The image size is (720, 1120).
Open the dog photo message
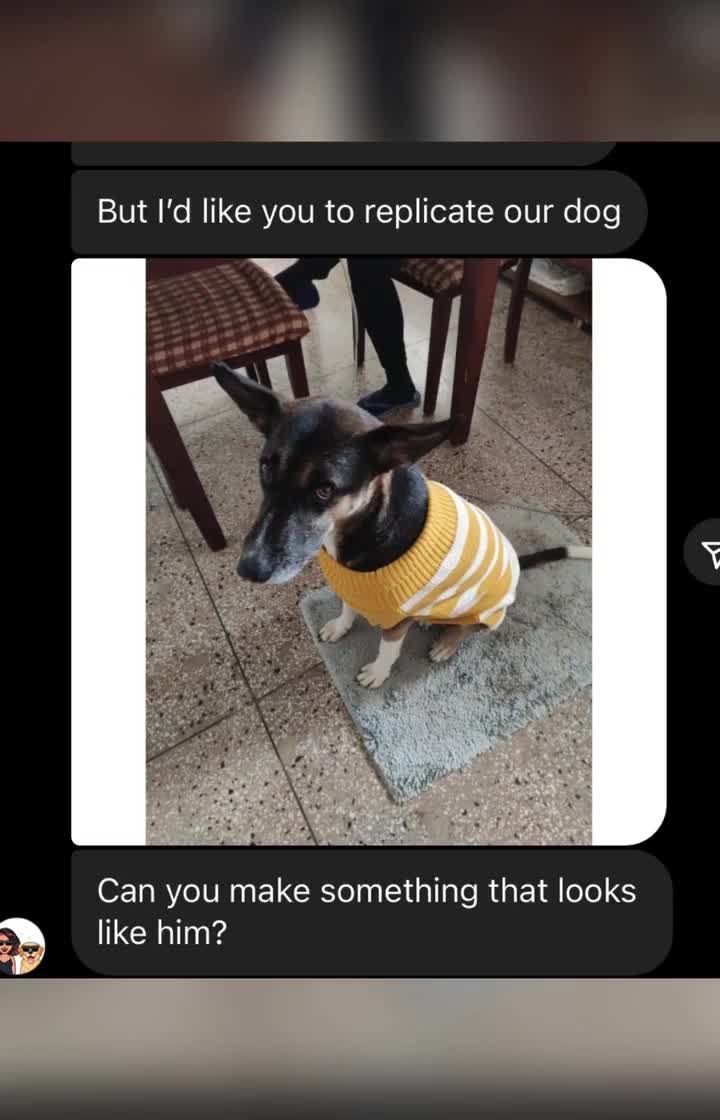368,551
